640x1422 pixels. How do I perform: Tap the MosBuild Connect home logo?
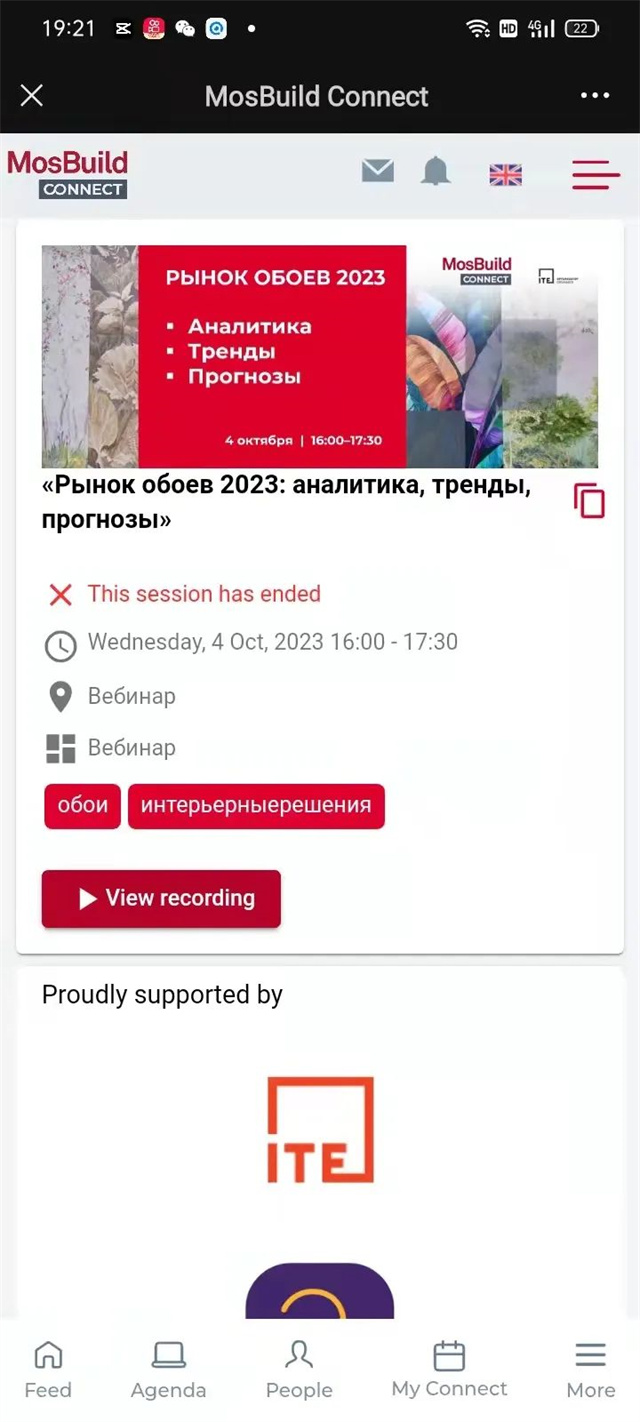click(68, 174)
